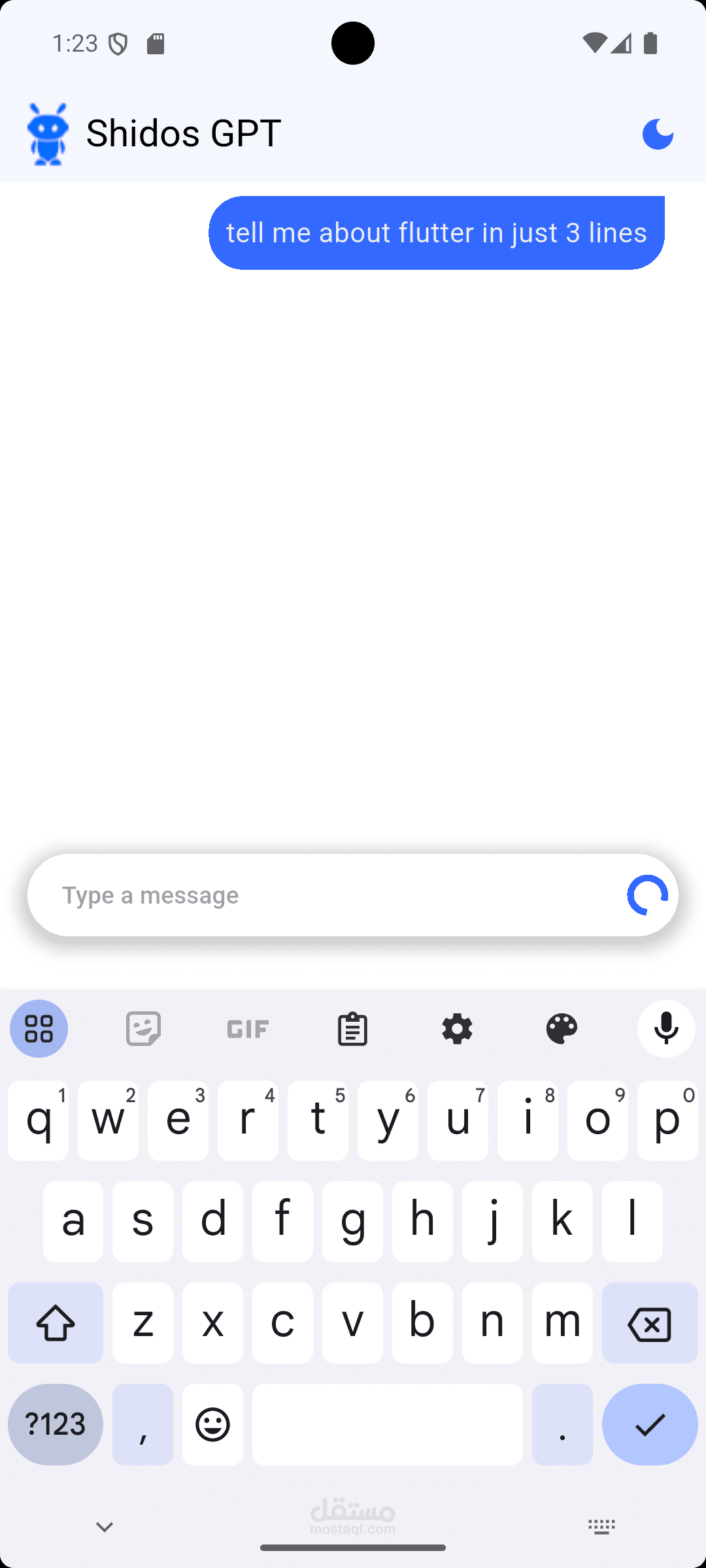Tap the keyboard checkmark enter key
The height and width of the screenshot is (1568, 706).
(x=650, y=1424)
